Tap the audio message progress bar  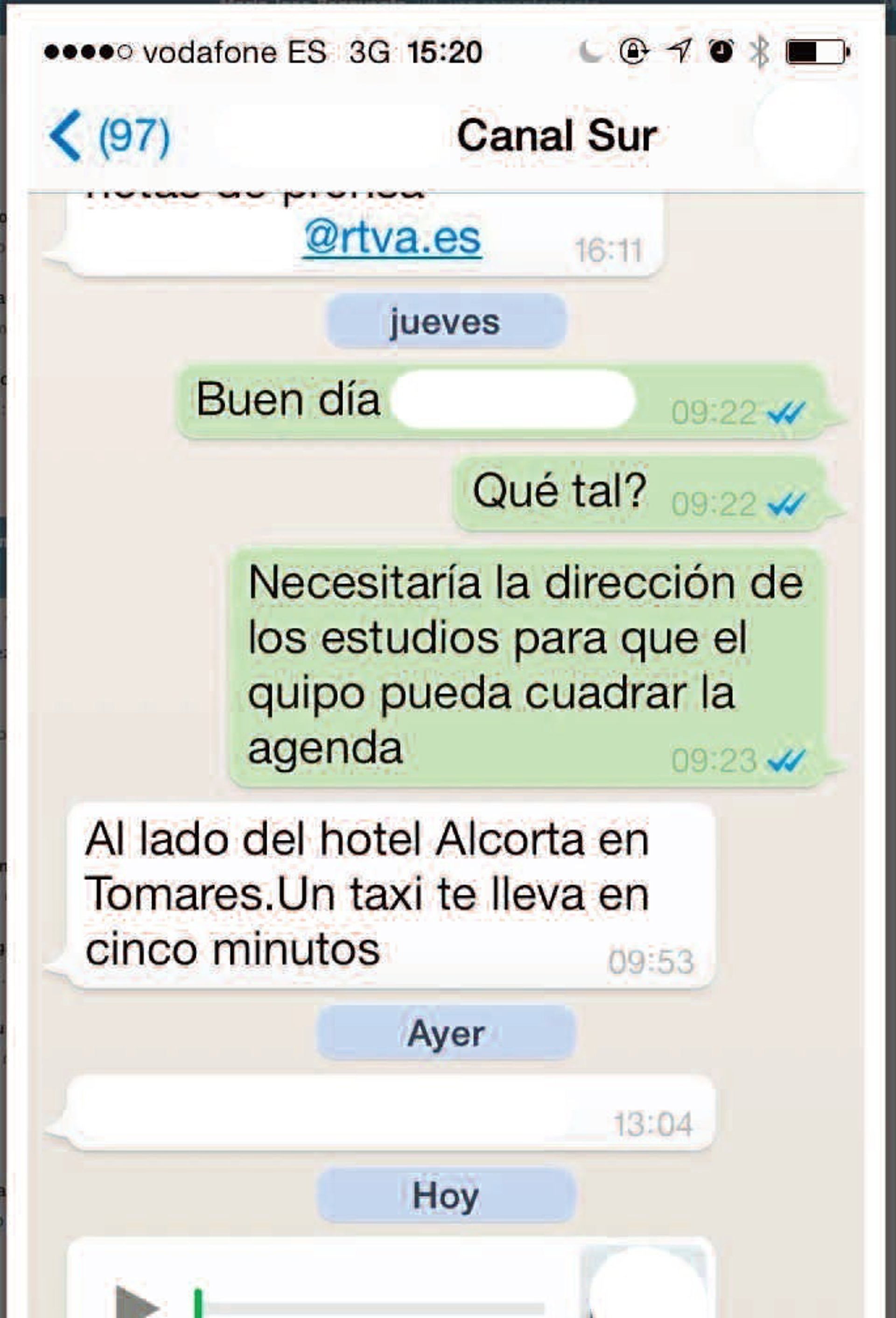(x=374, y=1307)
